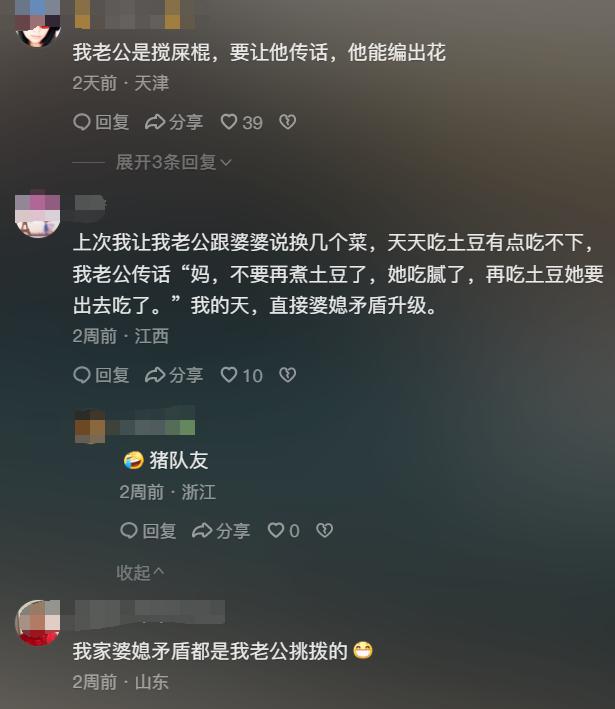Share the 搅屎棍 comment from 天津
Image resolution: width=615 pixels, height=709 pixels.
coord(174,122)
